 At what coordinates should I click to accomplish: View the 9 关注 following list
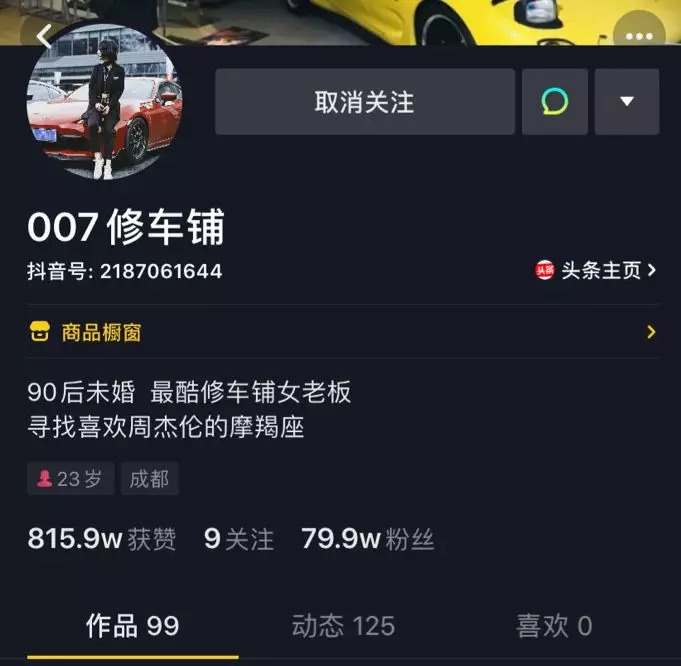pyautogui.click(x=239, y=540)
